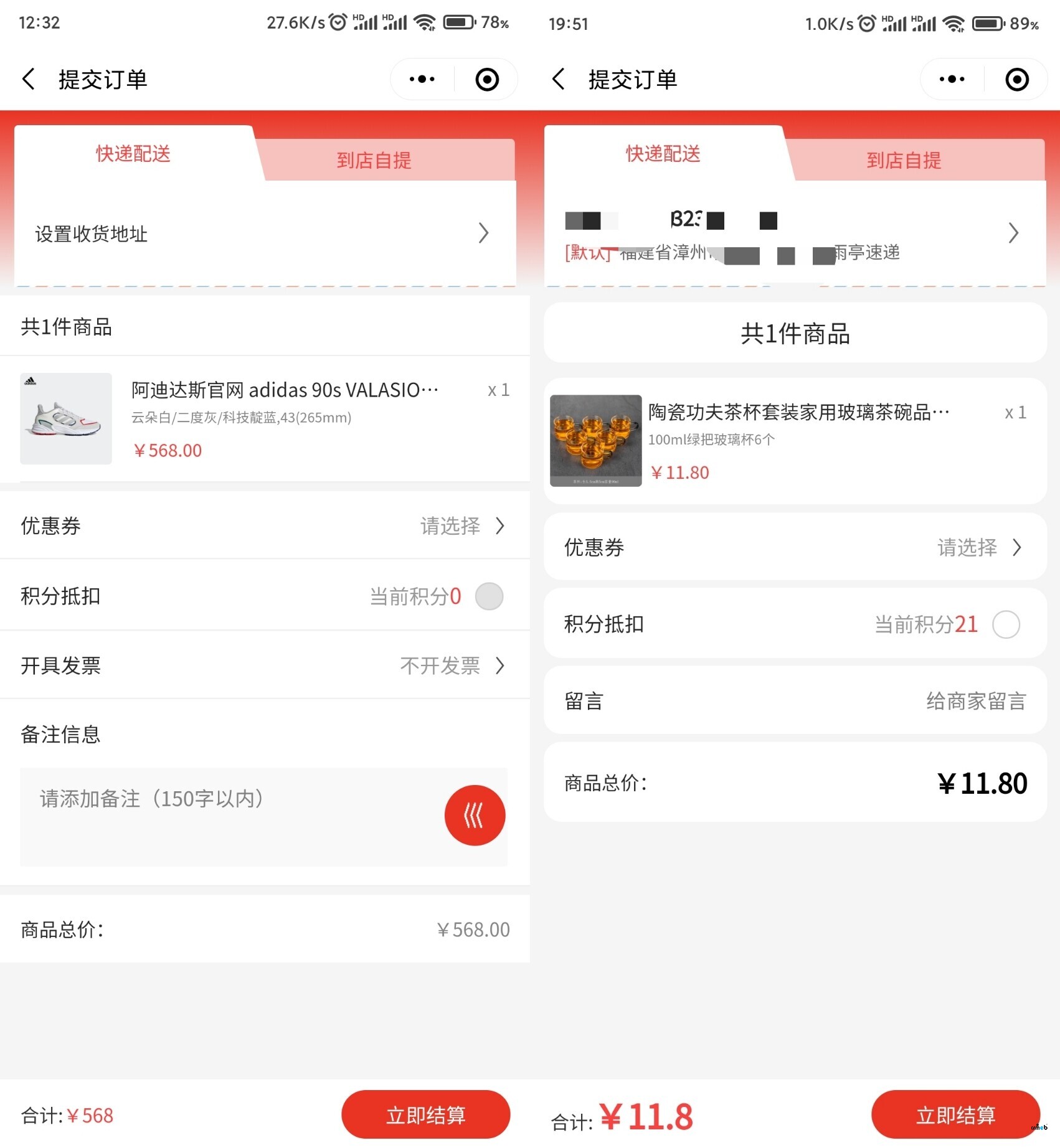Screen dimensions: 1060x1148
Task: Select the 快递配送 delivery tab
Action: point(132,154)
